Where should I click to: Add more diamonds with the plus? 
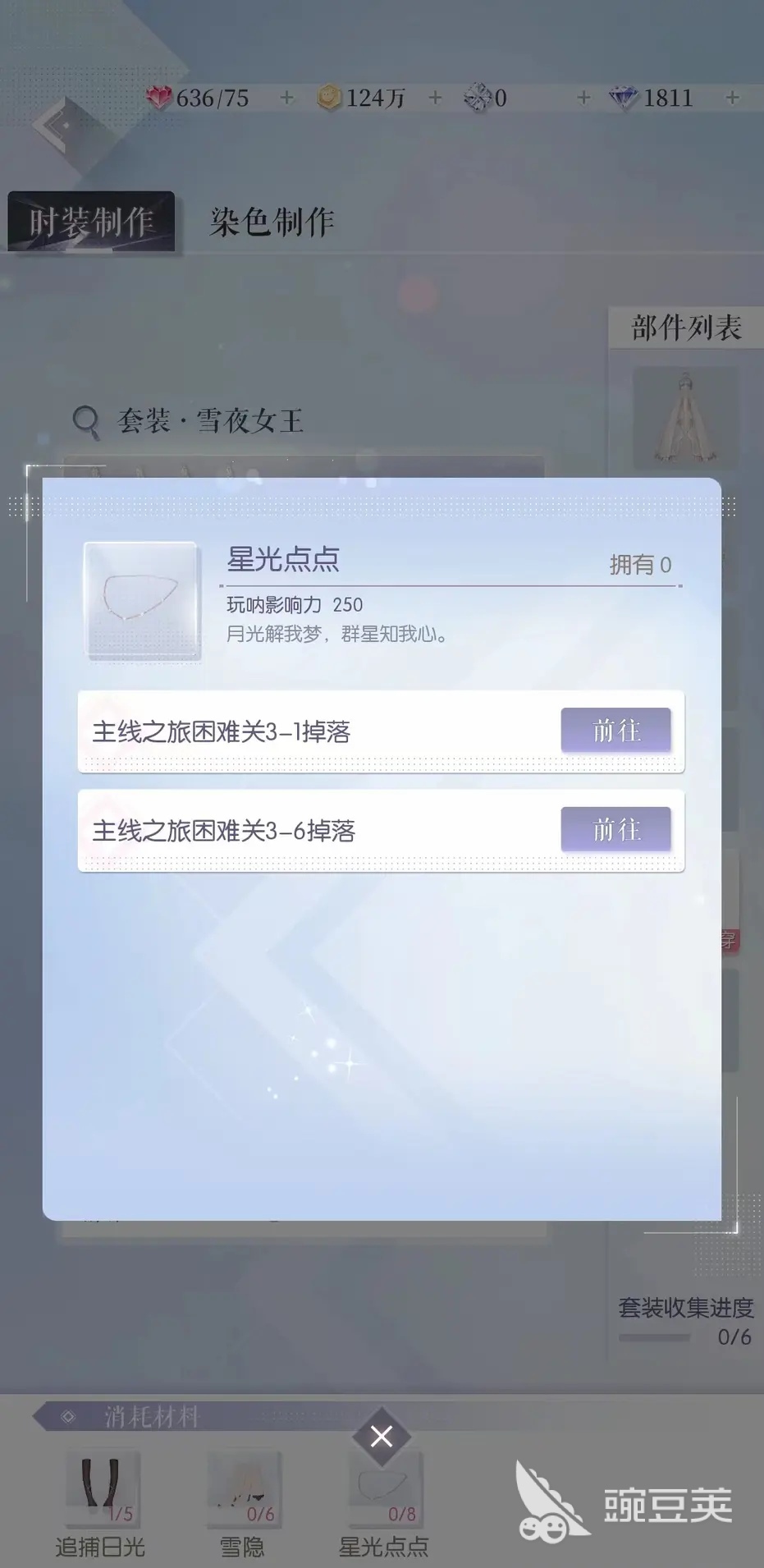(x=732, y=98)
